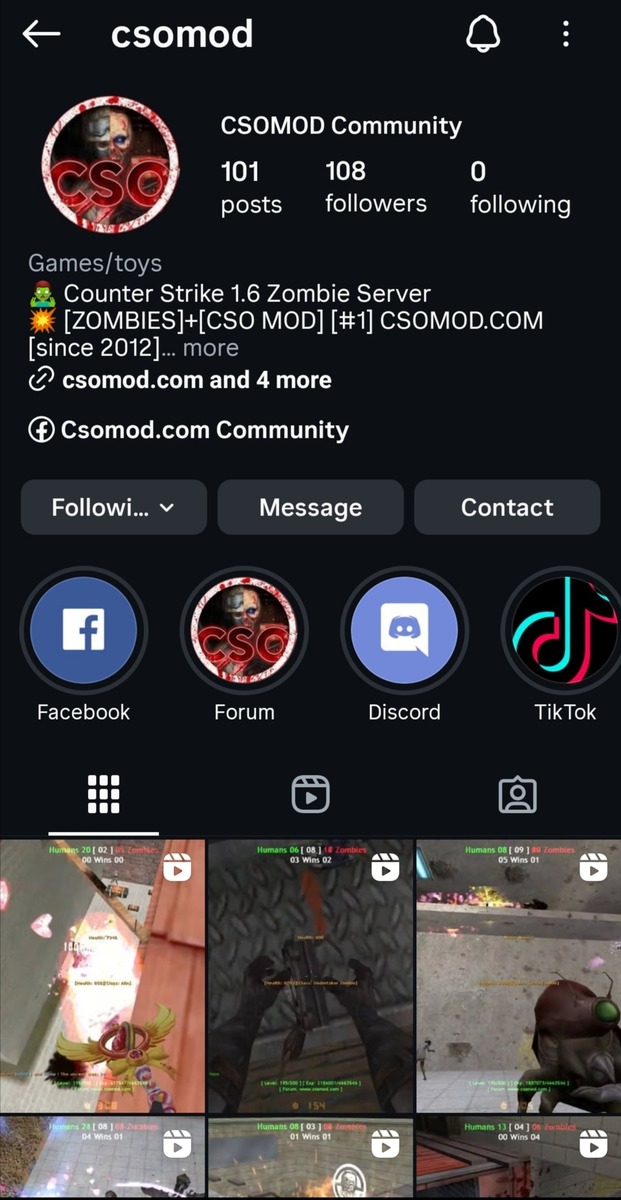View the TikTok story highlight
The width and height of the screenshot is (621, 1200).
563,631
